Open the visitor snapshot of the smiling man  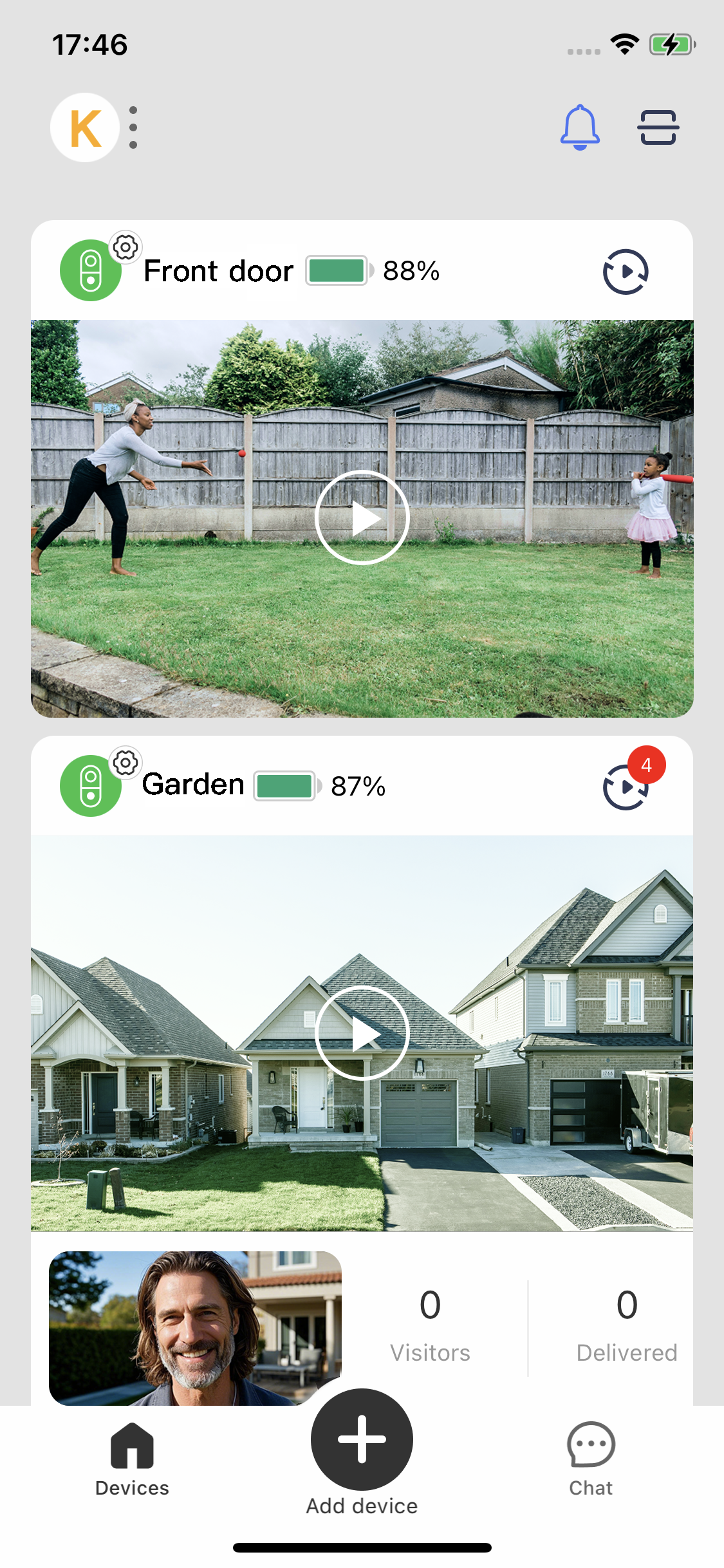click(x=195, y=1327)
